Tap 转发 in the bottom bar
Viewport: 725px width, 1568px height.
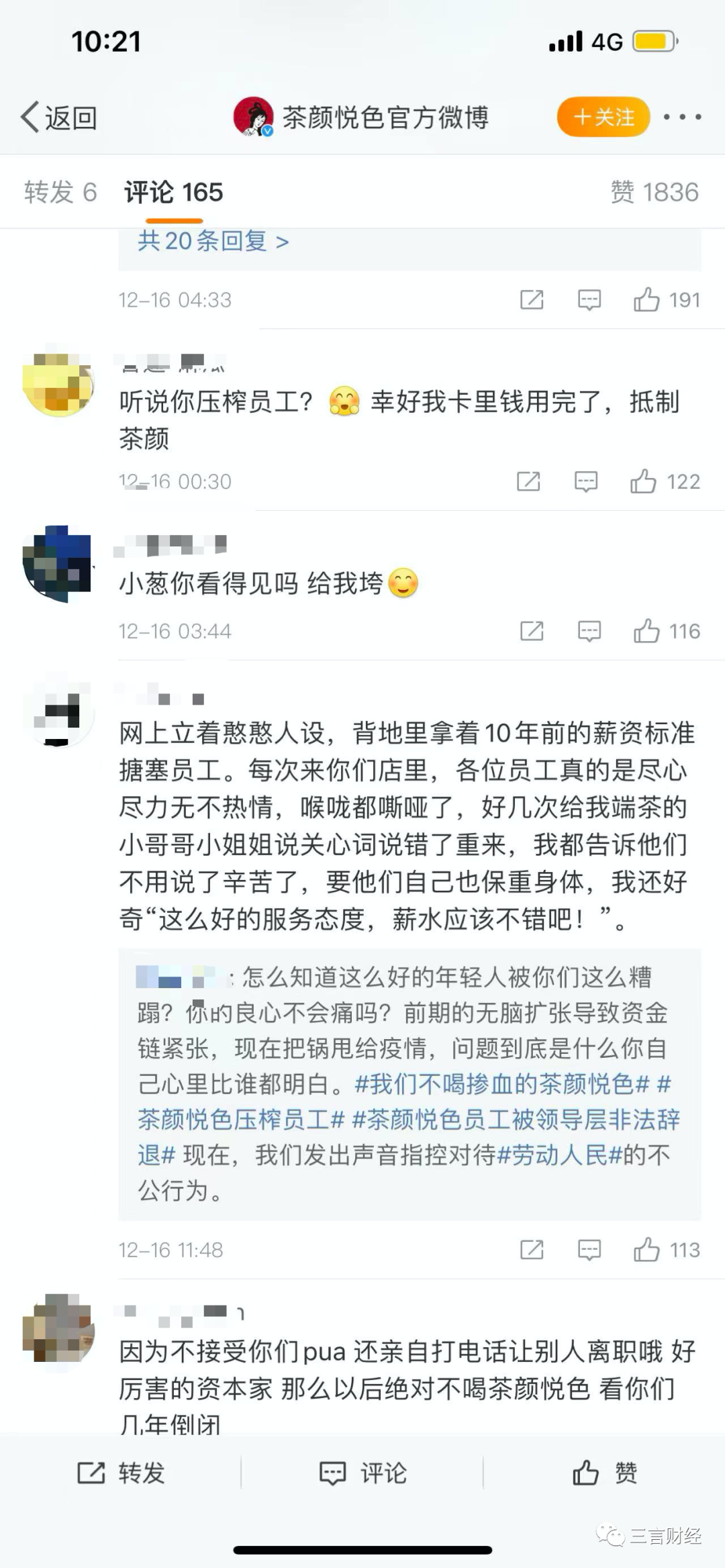pyautogui.click(x=121, y=1473)
